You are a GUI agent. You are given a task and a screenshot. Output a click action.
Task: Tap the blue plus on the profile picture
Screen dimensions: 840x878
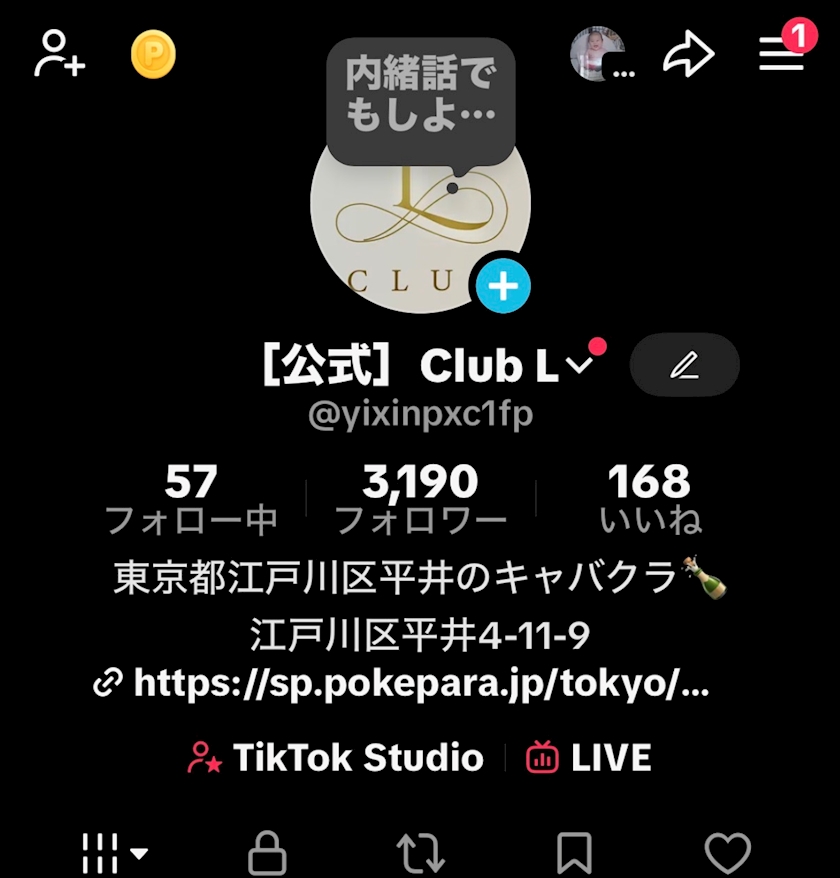(x=503, y=286)
